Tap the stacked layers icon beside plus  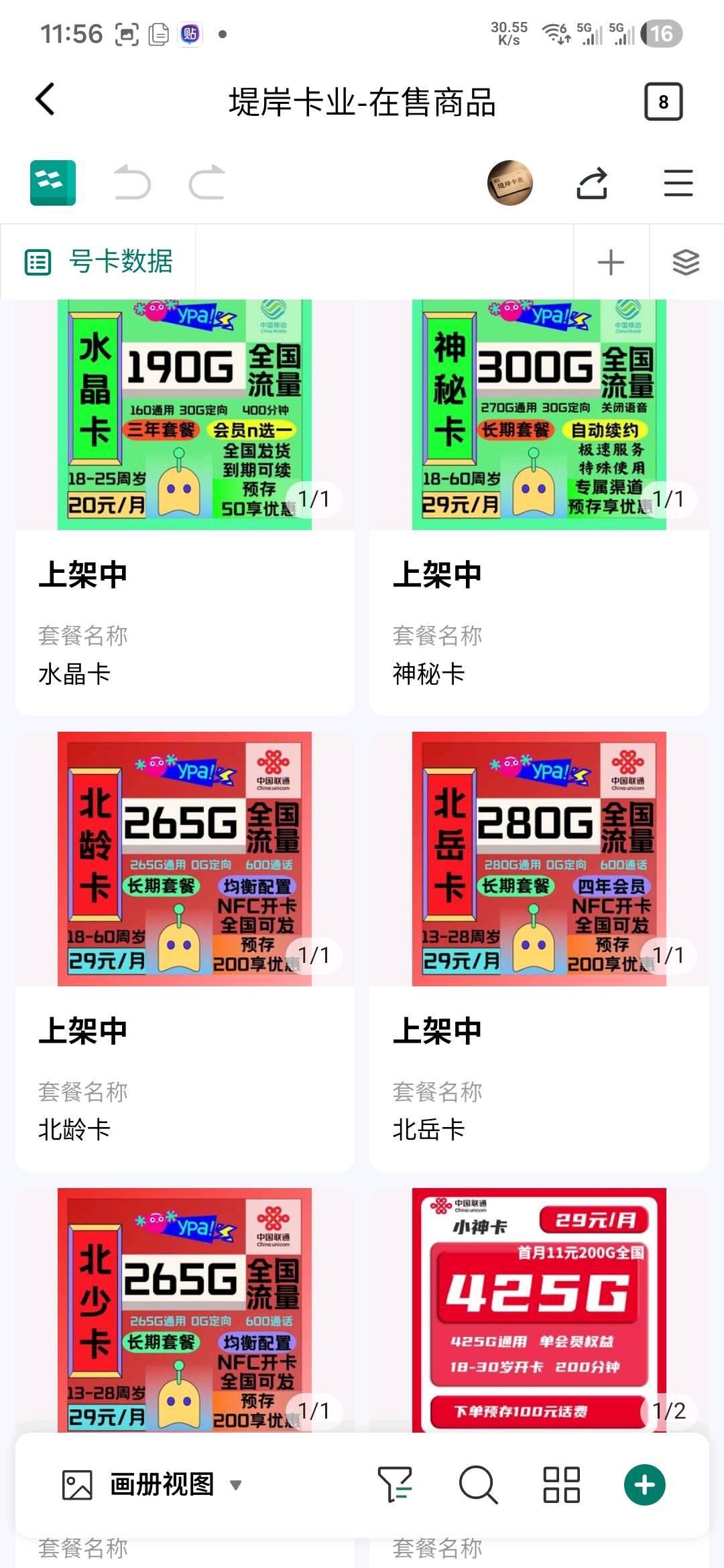point(684,261)
